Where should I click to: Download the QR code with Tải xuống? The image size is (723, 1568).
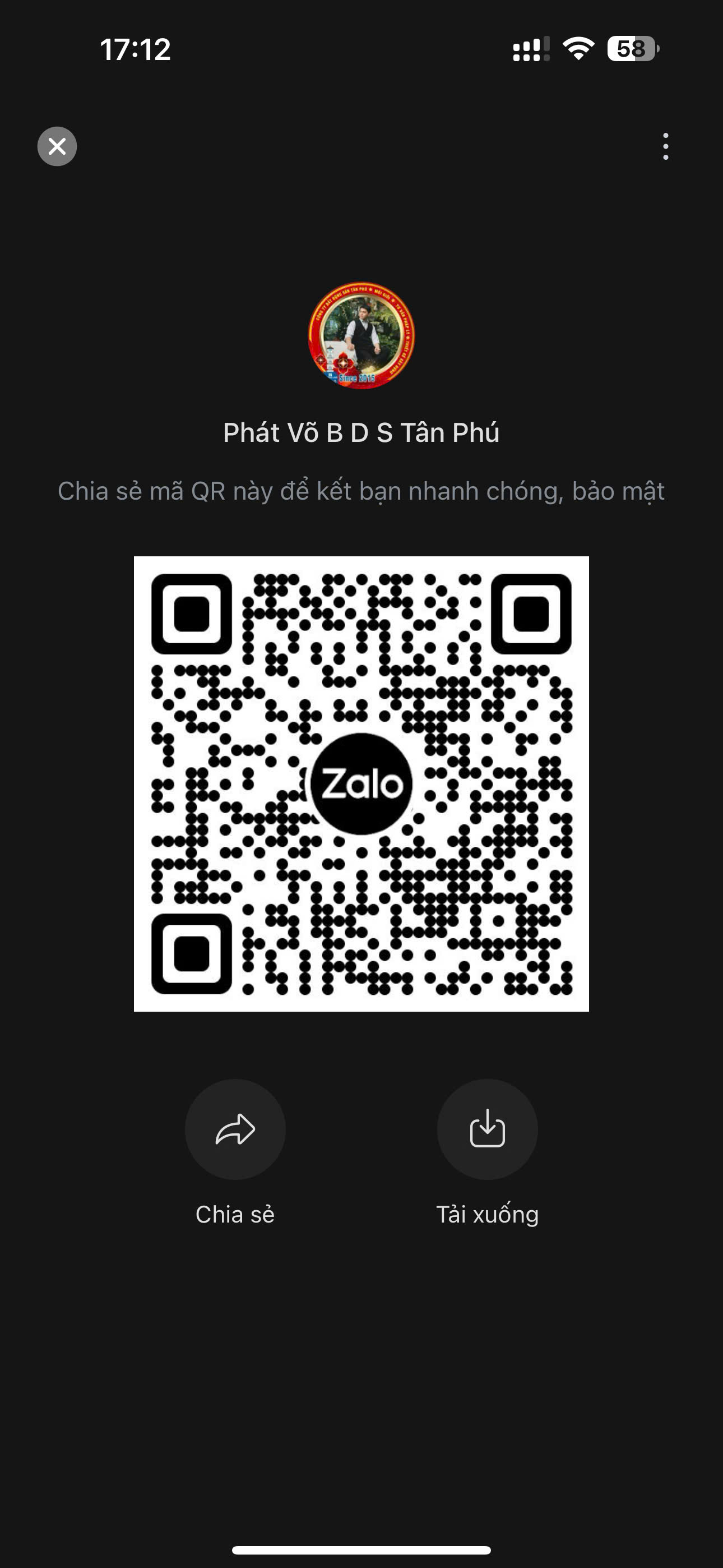488,1130
